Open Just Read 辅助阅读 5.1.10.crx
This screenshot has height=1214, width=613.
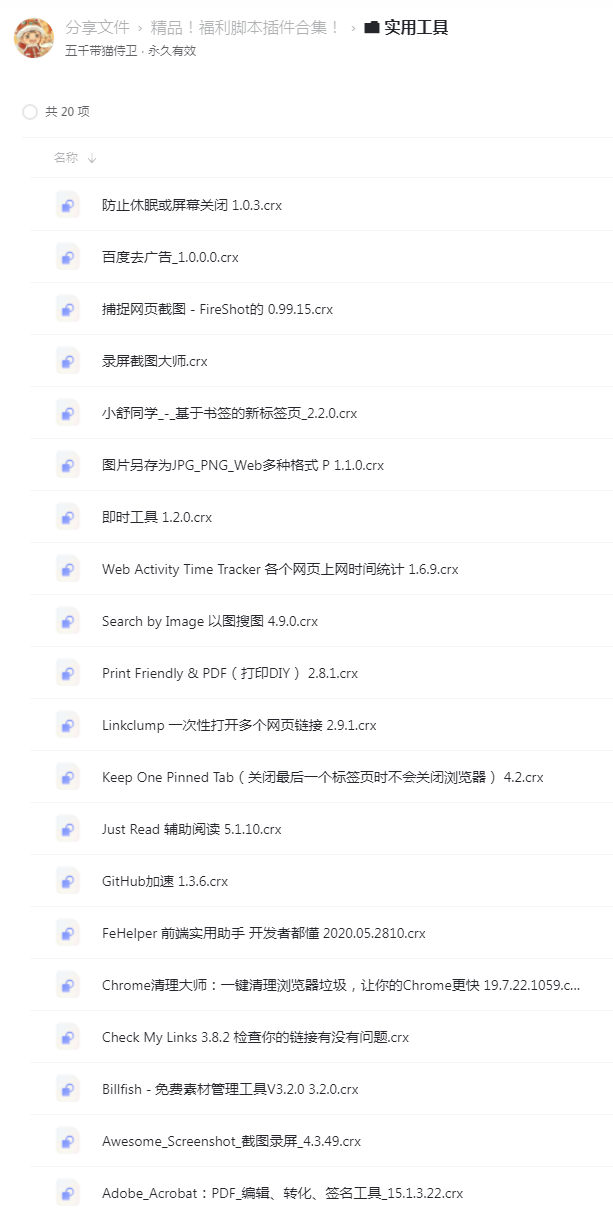click(x=191, y=829)
